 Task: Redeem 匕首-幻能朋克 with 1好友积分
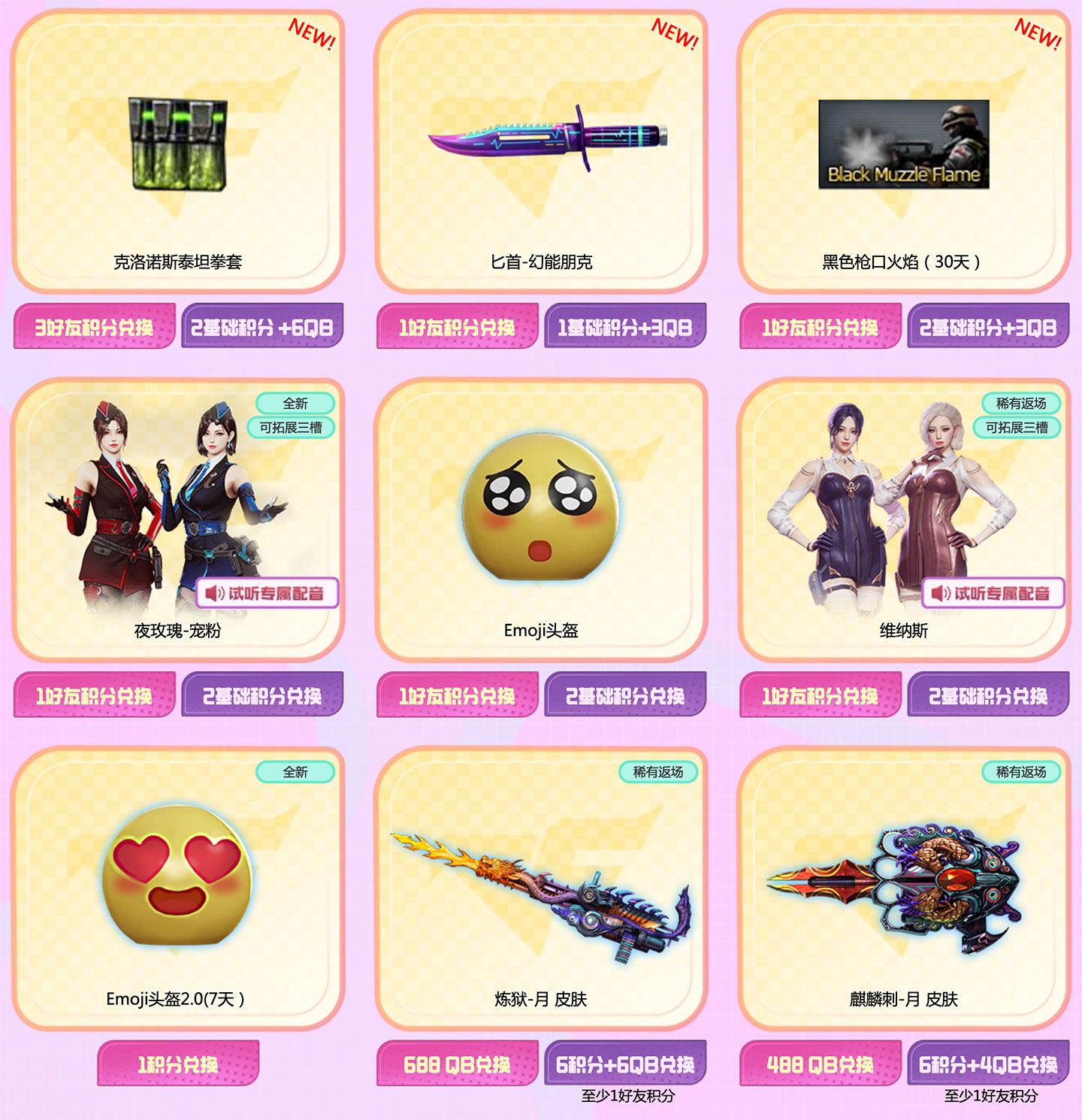[x=458, y=326]
